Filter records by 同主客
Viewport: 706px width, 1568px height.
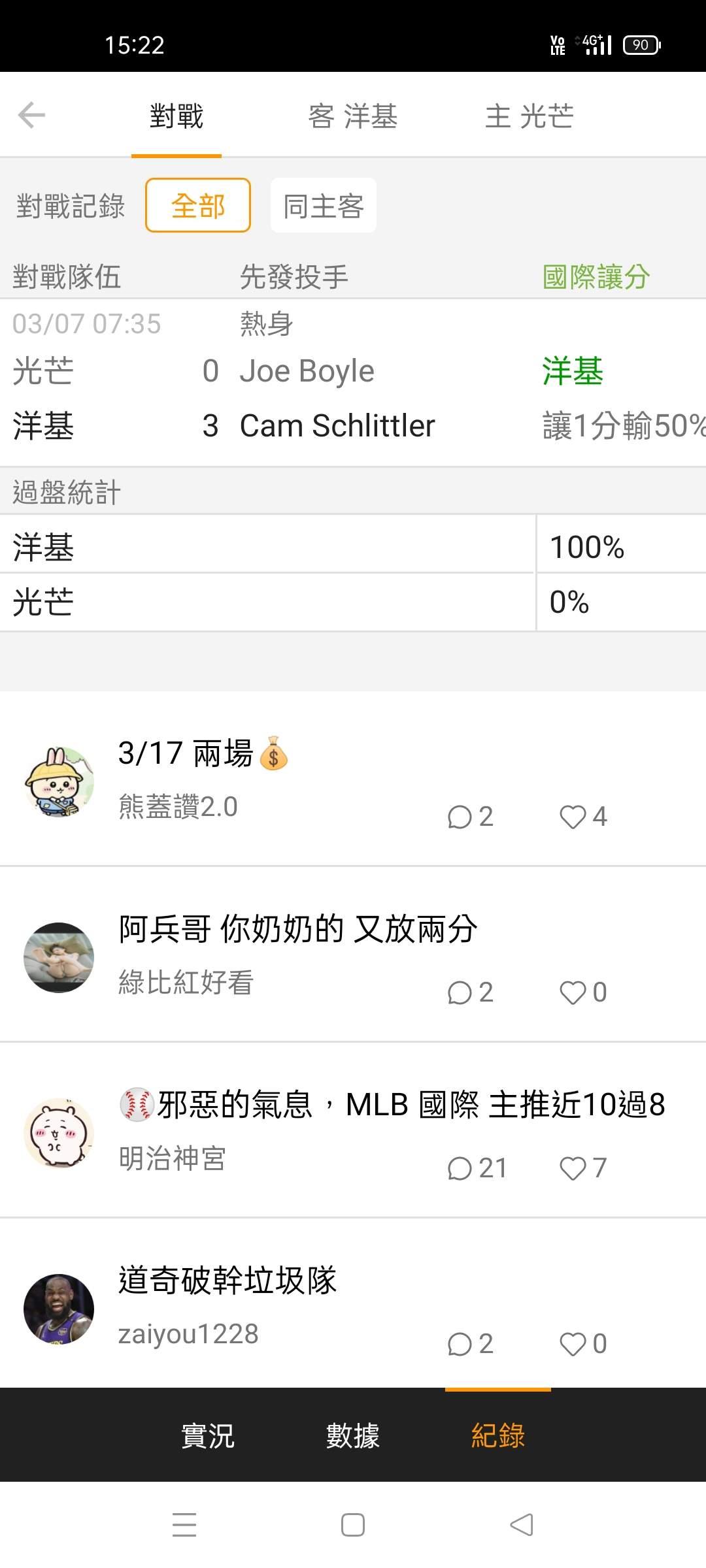[x=323, y=206]
